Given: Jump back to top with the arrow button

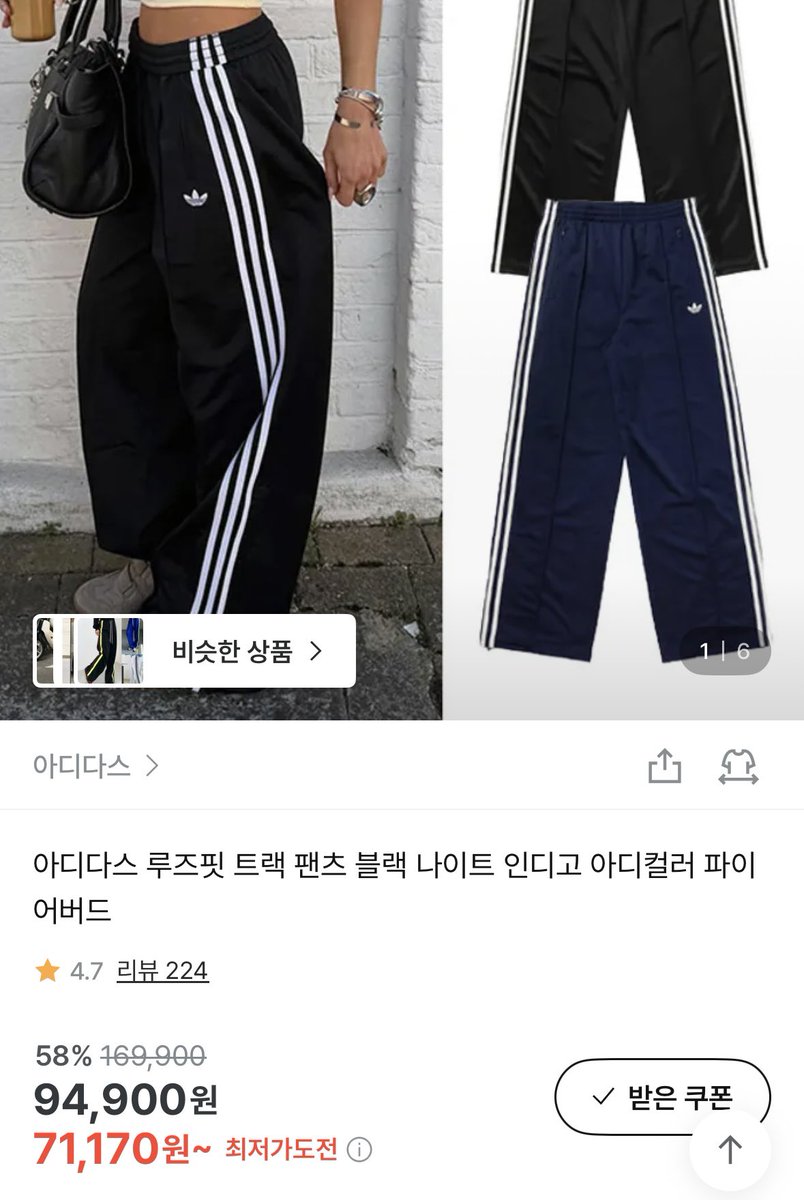Looking at the screenshot, I should point(730,1149).
